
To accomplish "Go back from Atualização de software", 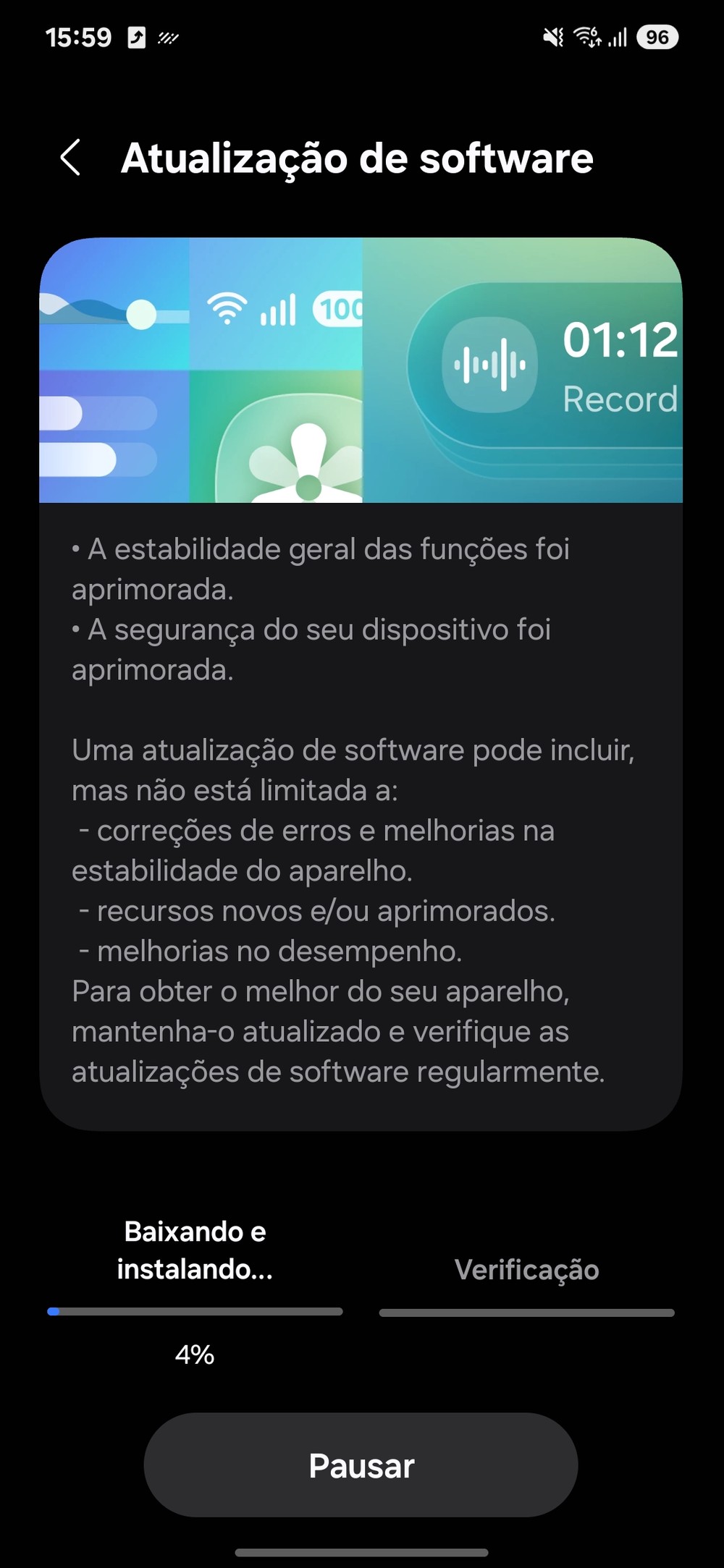I will click(70, 158).
